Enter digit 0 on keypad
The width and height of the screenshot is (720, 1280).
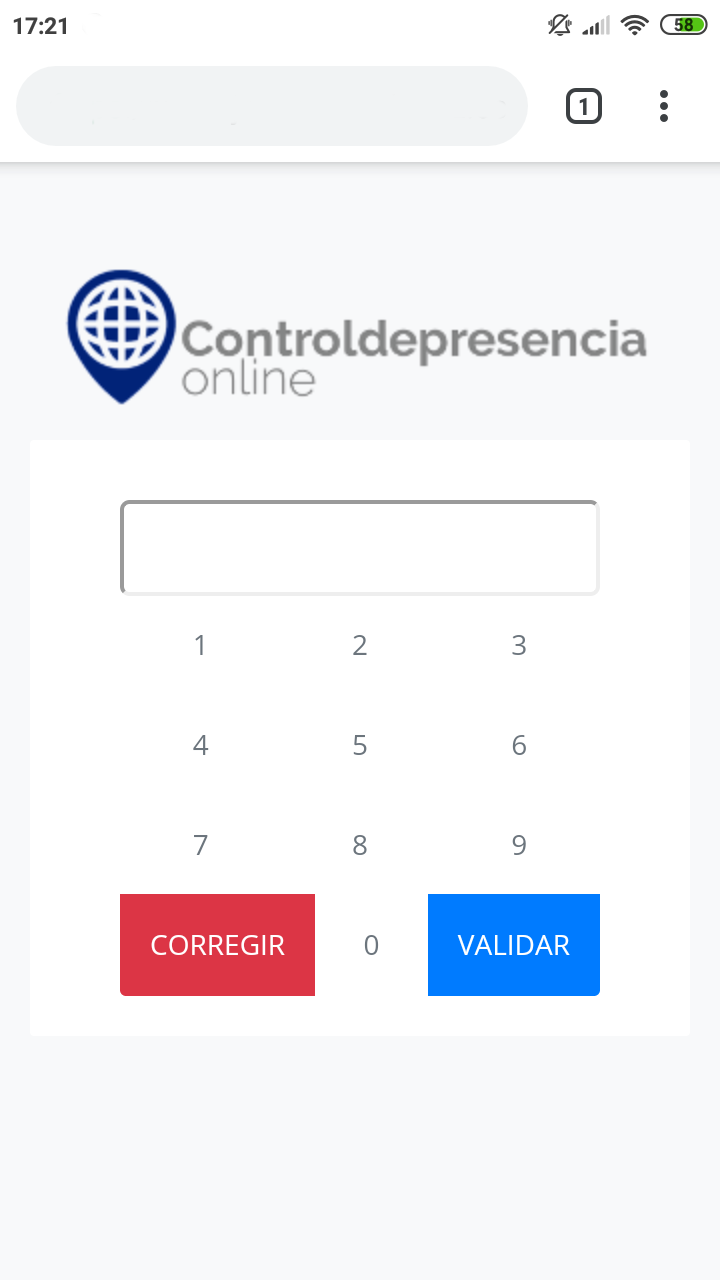pyautogui.click(x=371, y=945)
